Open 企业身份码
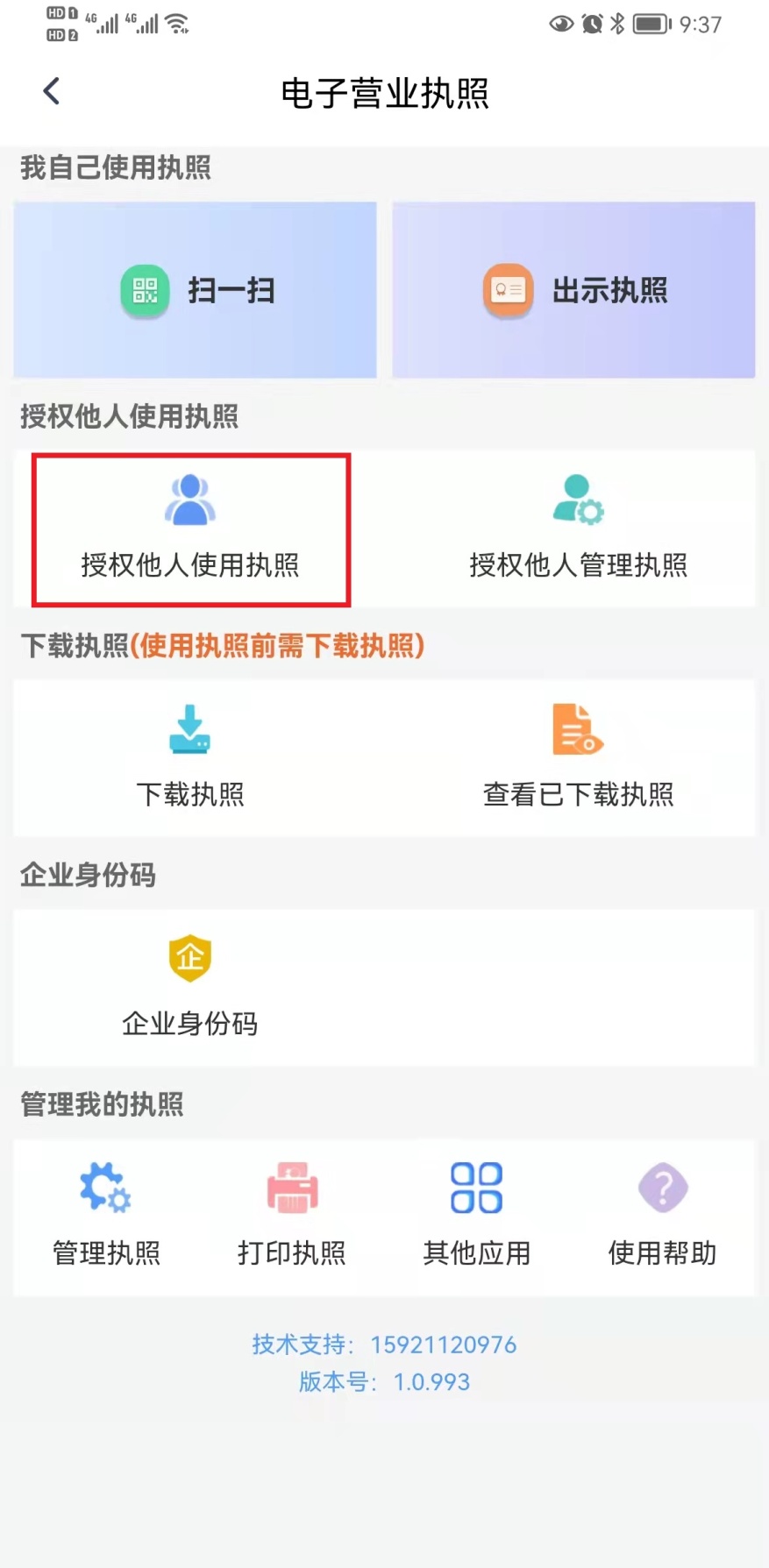This screenshot has height=1568, width=769. pyautogui.click(x=190, y=988)
